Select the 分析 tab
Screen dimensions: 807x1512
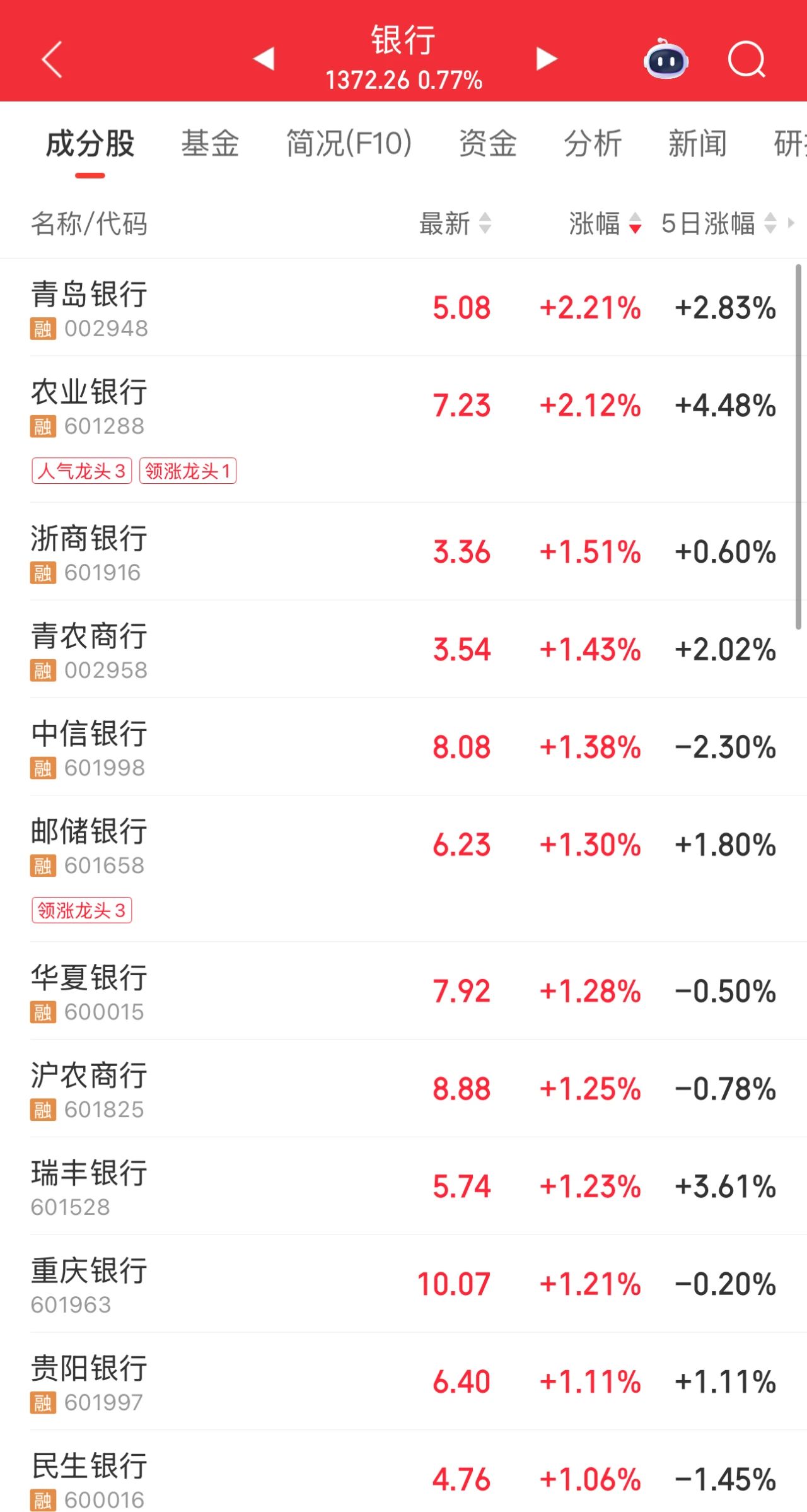(x=593, y=143)
